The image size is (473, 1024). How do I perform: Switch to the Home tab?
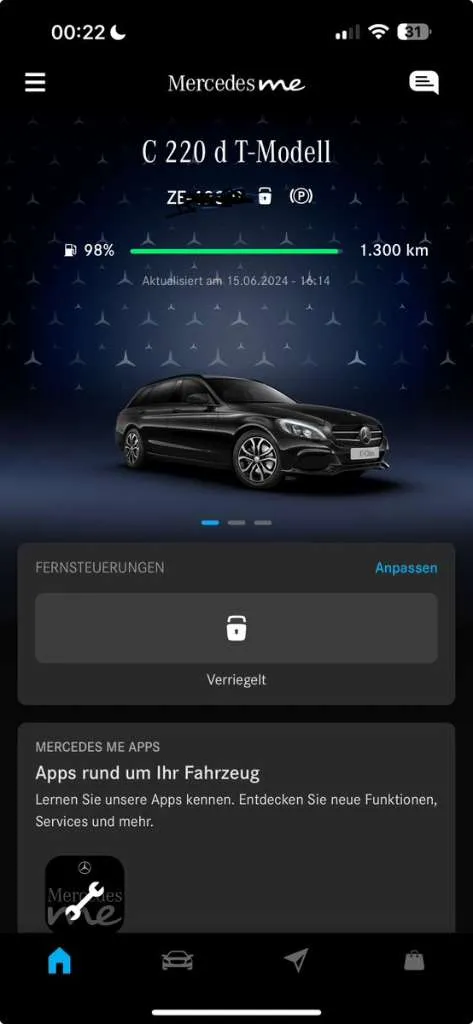tap(59, 961)
